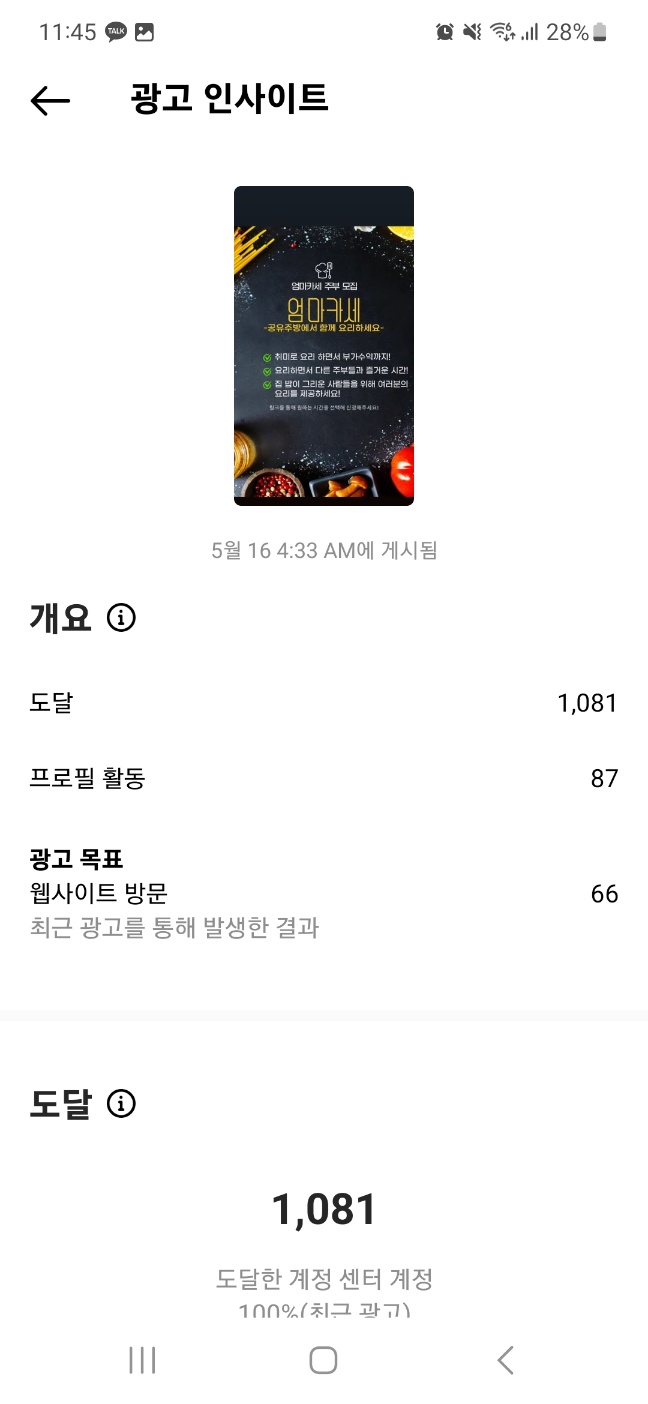Tap the info icon next to the 도달 heading
648x1404 pixels.
coord(121,1104)
